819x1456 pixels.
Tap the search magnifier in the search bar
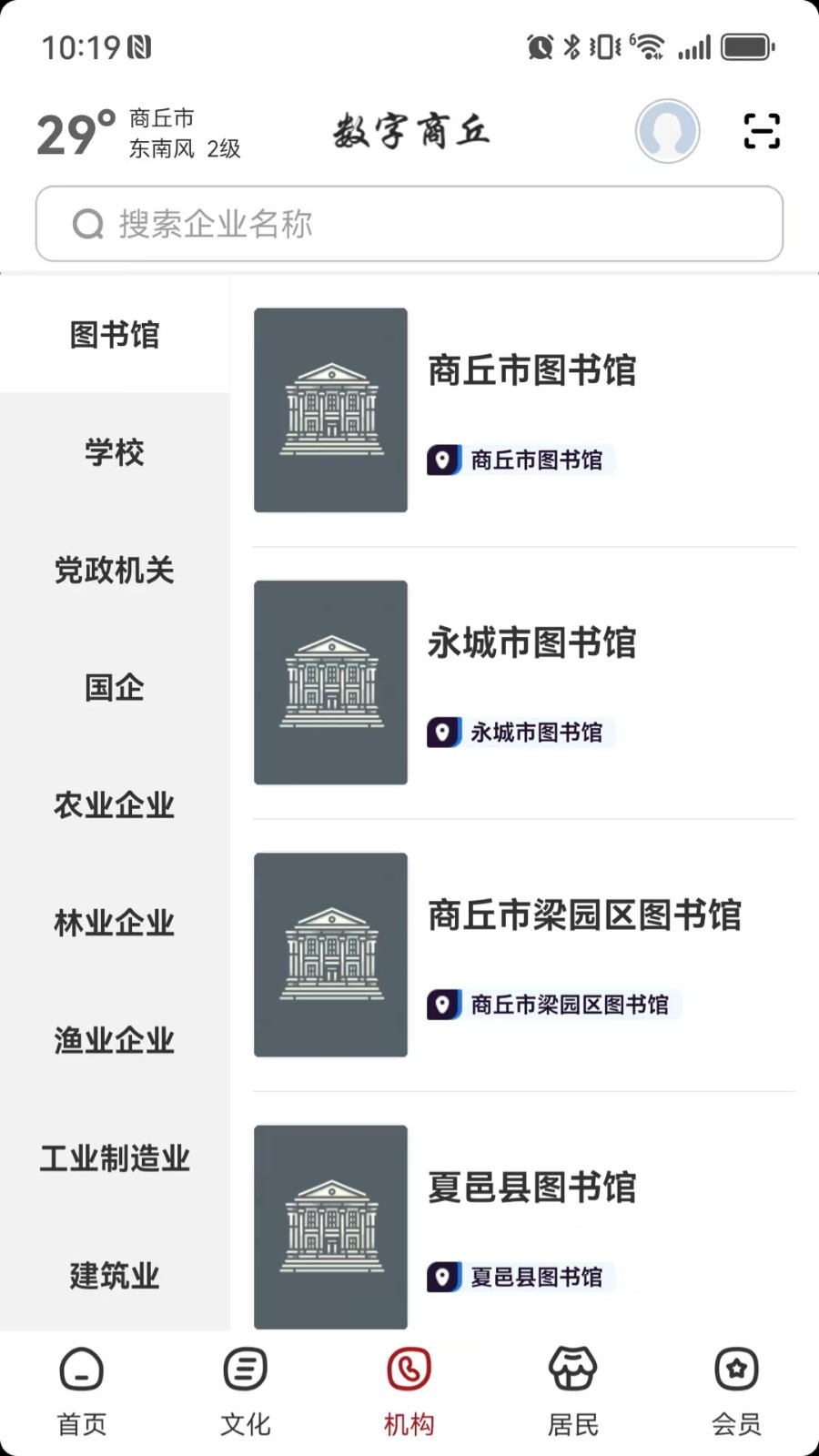(87, 223)
